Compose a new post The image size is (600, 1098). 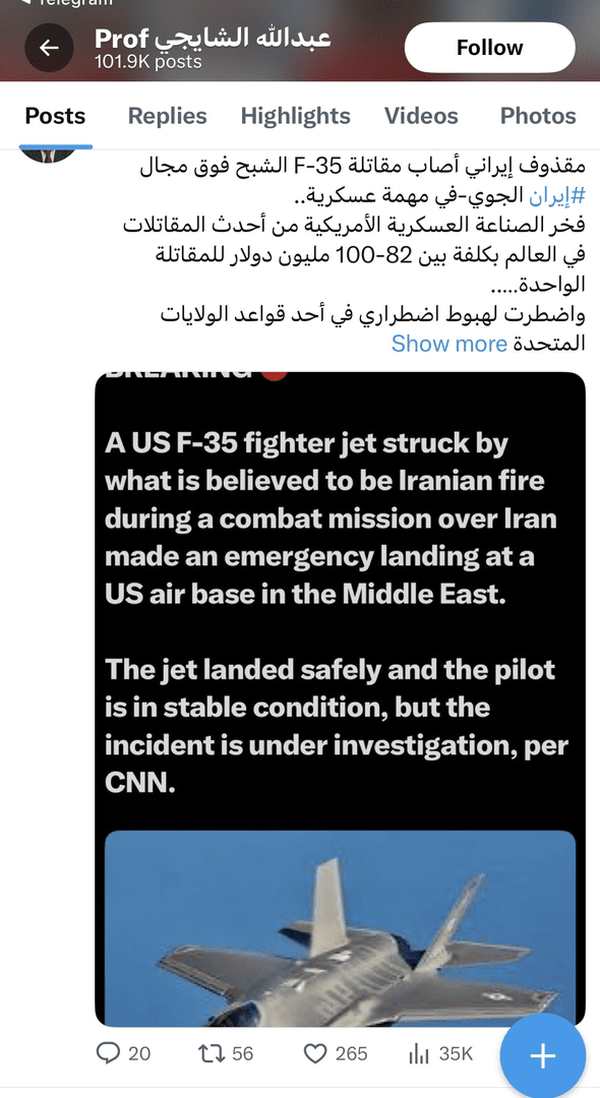(543, 1056)
